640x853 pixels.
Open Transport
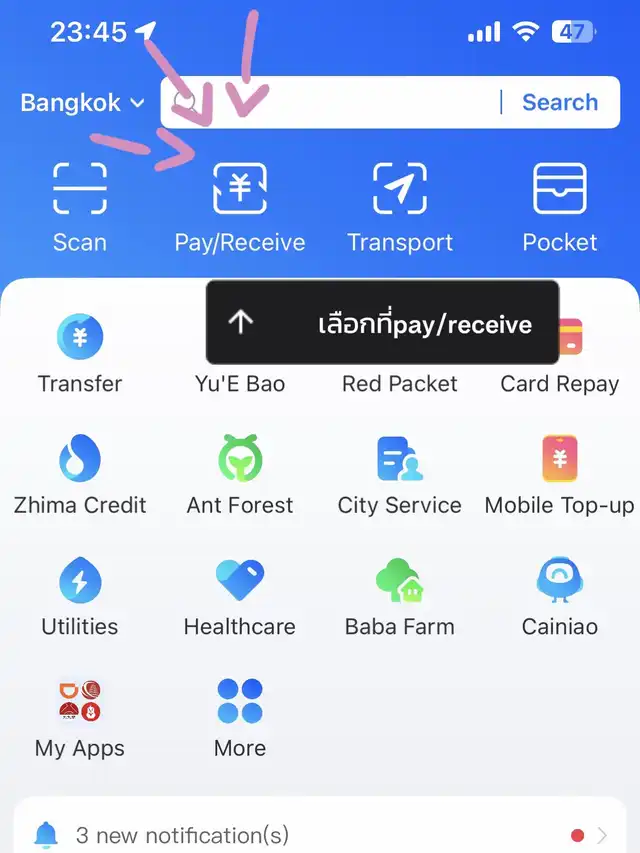coord(400,205)
